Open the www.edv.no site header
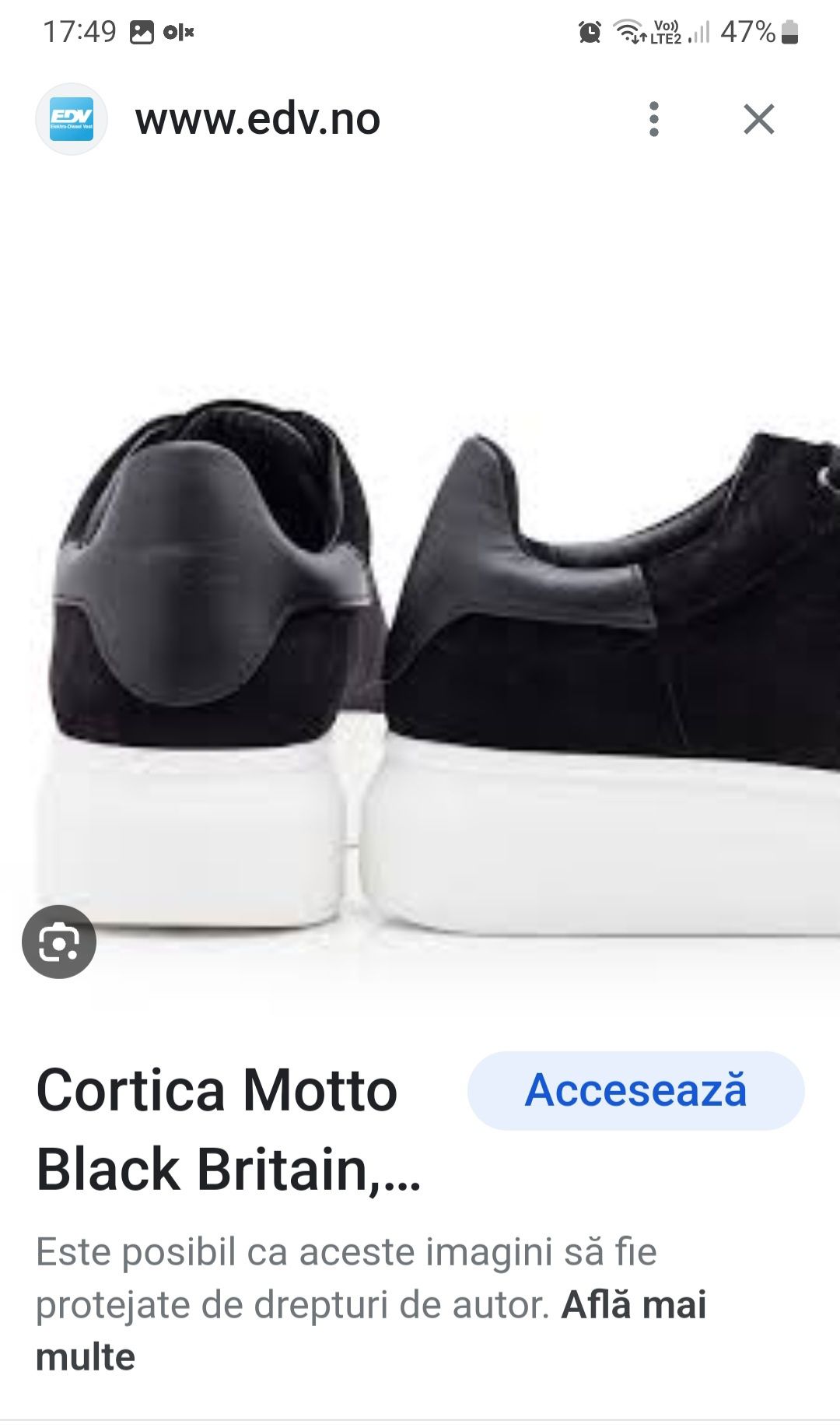Viewport: 840px width, 1428px height. 257,120
